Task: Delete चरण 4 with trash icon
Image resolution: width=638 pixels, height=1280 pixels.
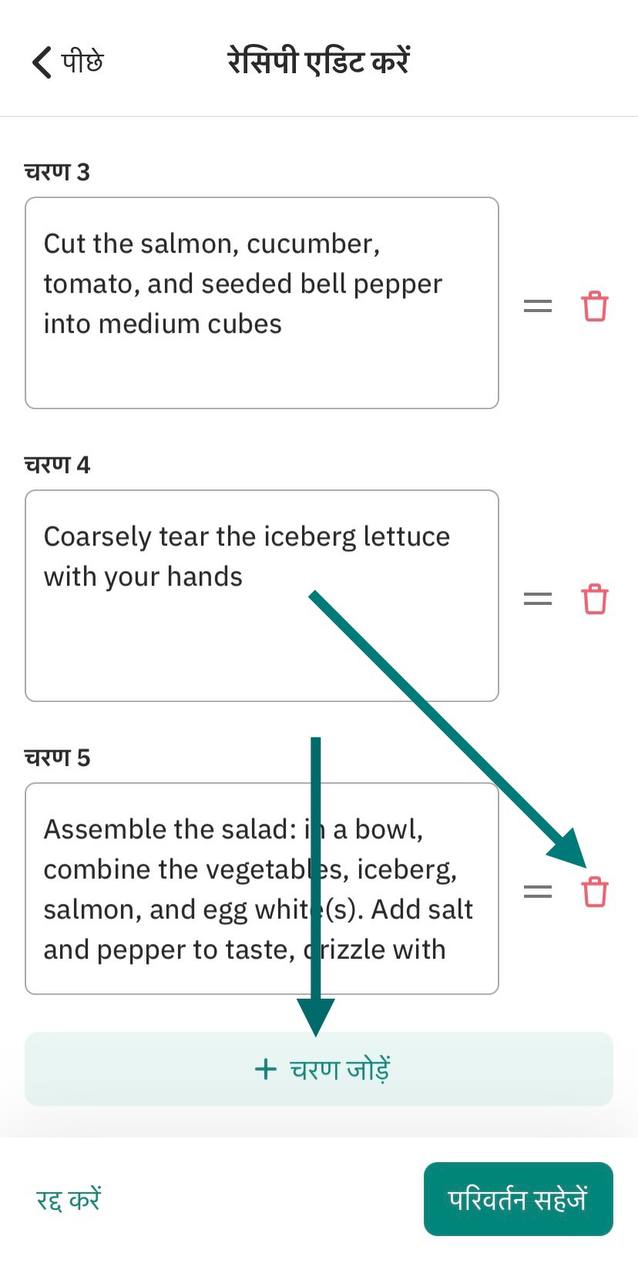Action: pos(595,599)
